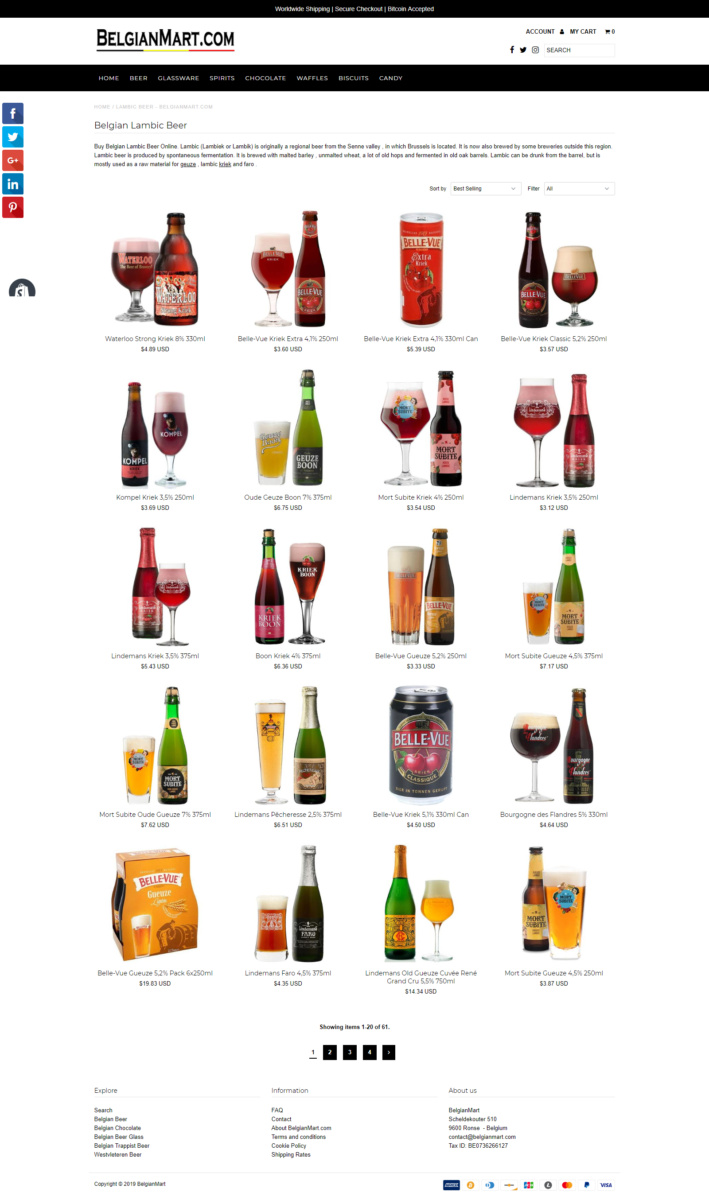The image size is (709, 1200).
Task: View Oude Geuze Boon 7% 375ml
Action: 288,497
